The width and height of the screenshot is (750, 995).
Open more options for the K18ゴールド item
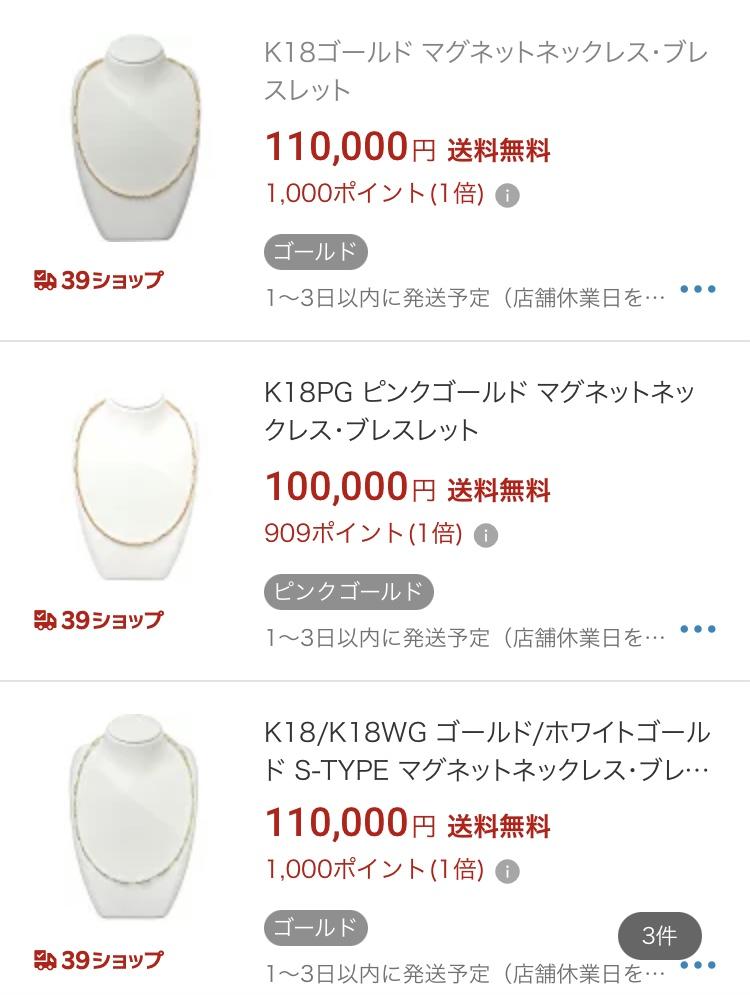(697, 290)
